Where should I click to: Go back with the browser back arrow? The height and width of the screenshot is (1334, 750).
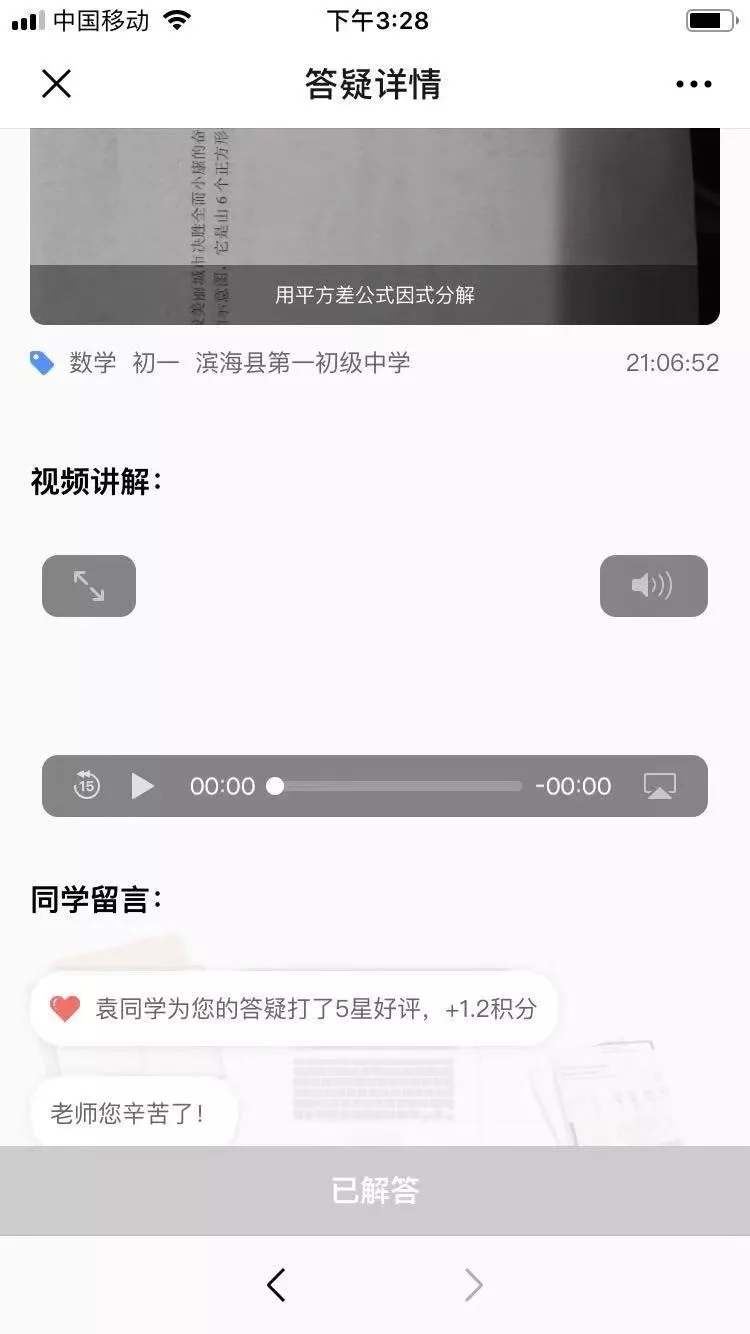277,1285
